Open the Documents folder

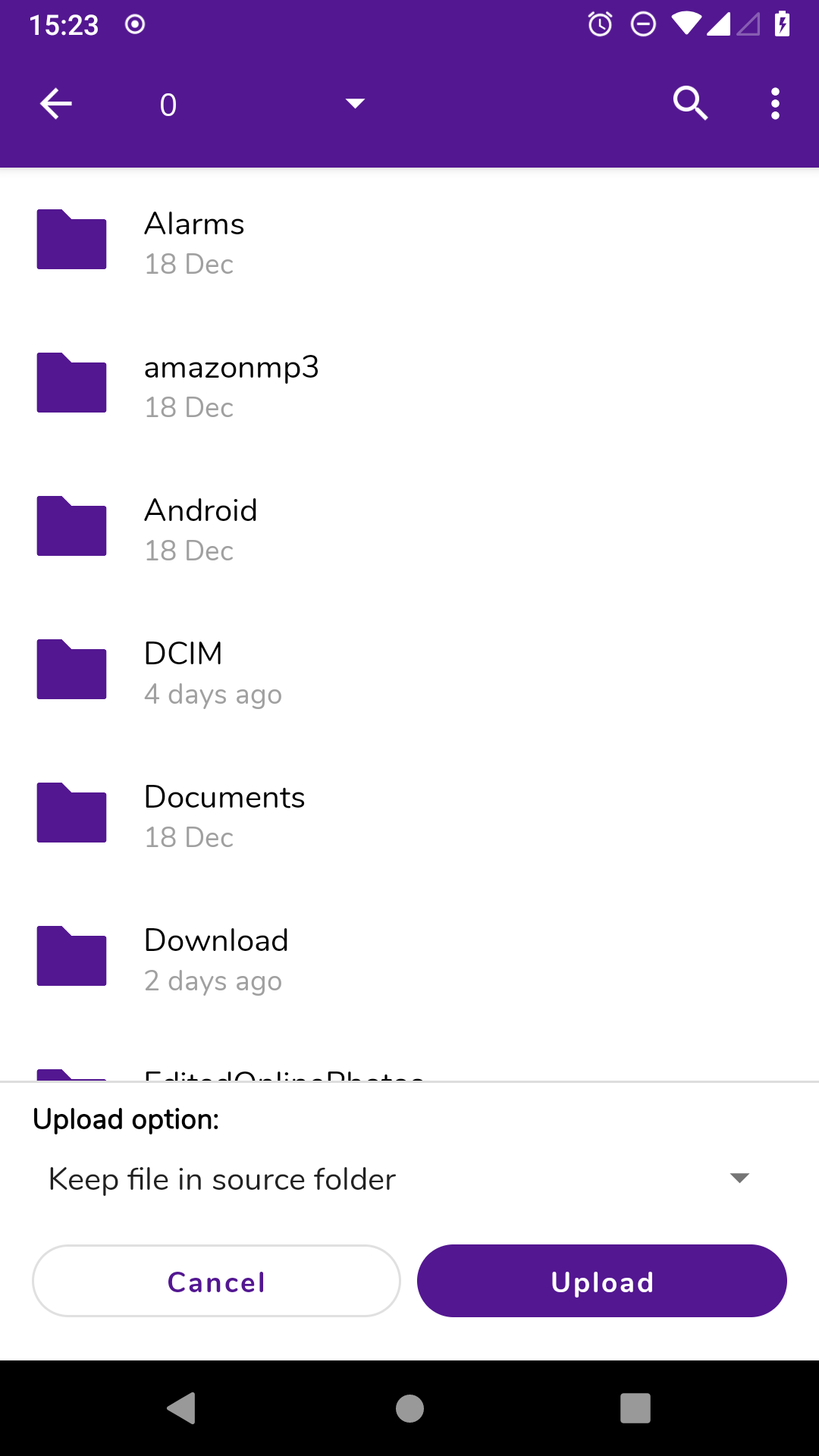(224, 815)
